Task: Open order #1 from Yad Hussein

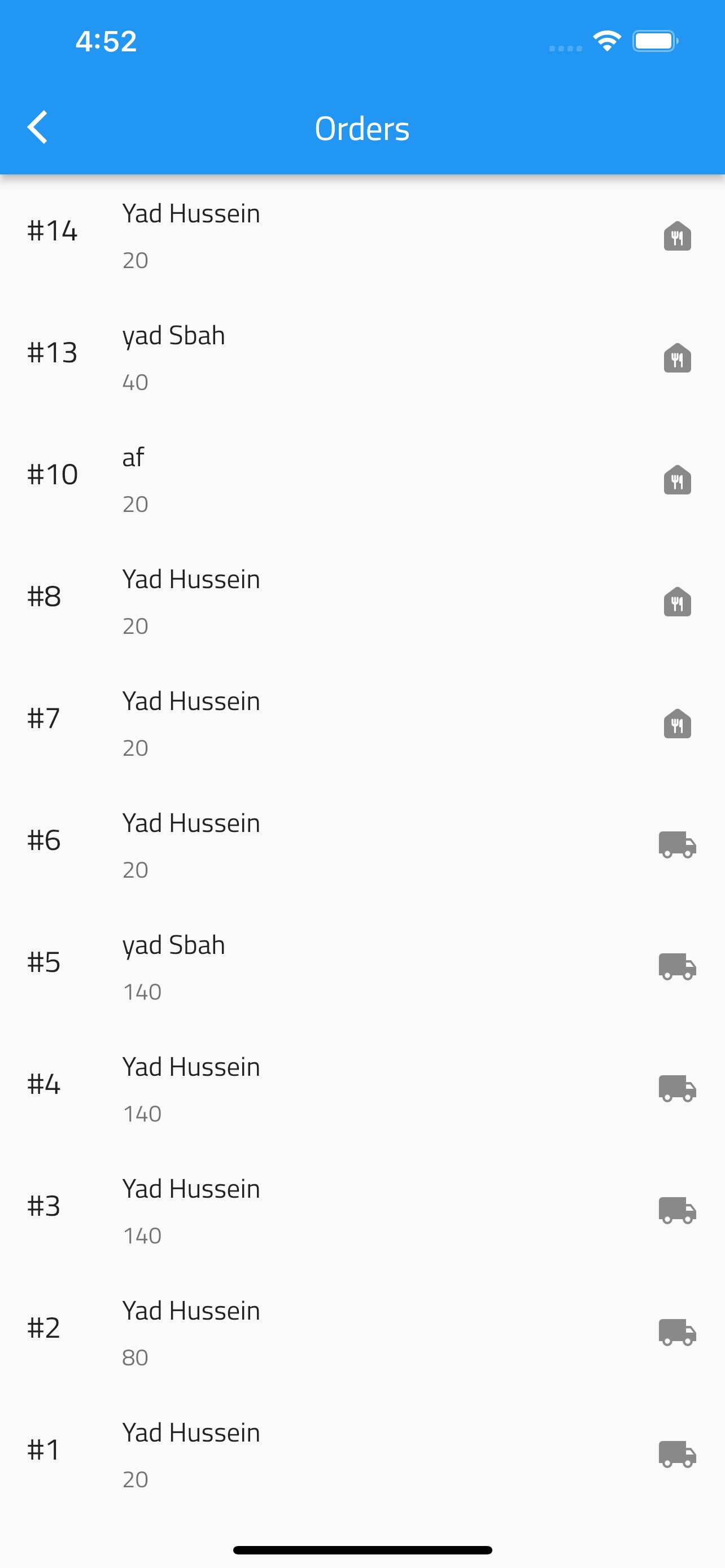Action: coord(362,1454)
